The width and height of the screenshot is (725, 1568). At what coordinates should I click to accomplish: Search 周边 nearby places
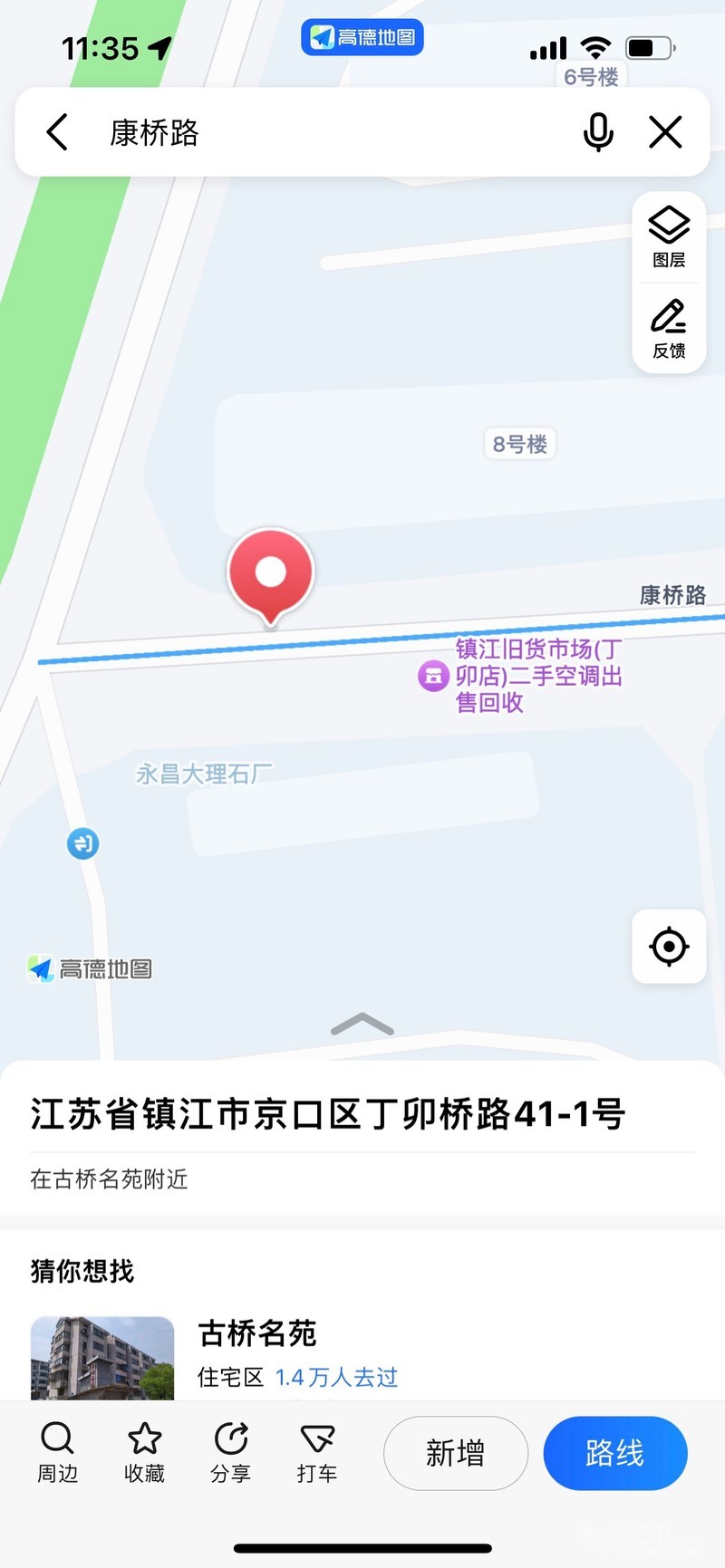[x=57, y=1452]
